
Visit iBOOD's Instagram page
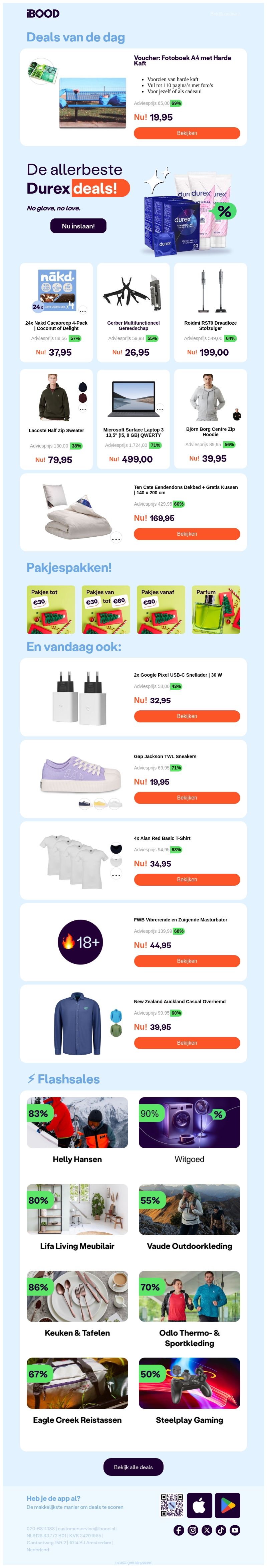(193, 1530)
